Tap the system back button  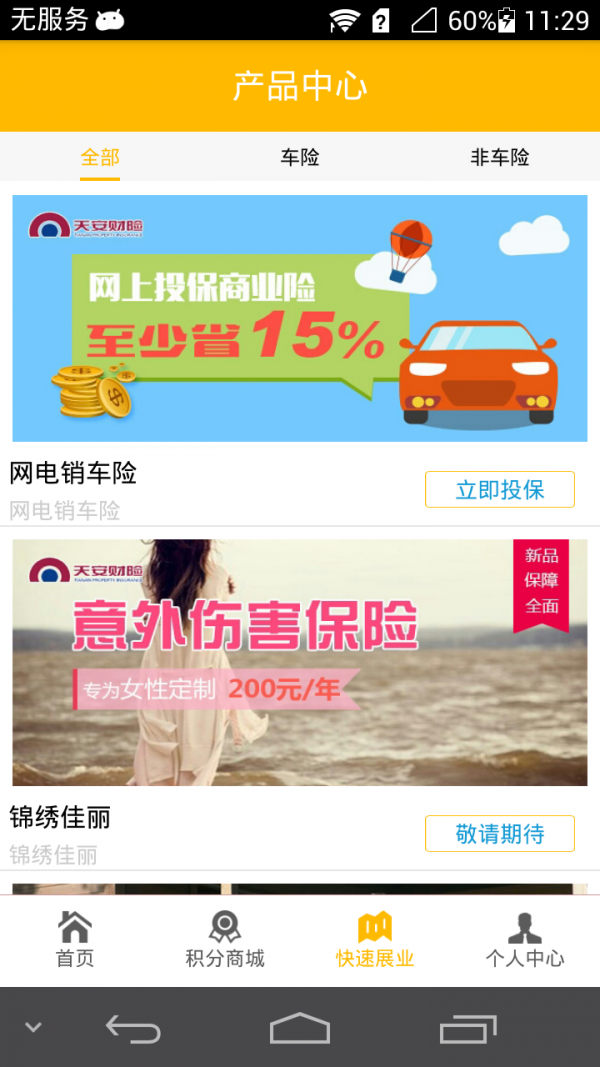click(133, 1028)
